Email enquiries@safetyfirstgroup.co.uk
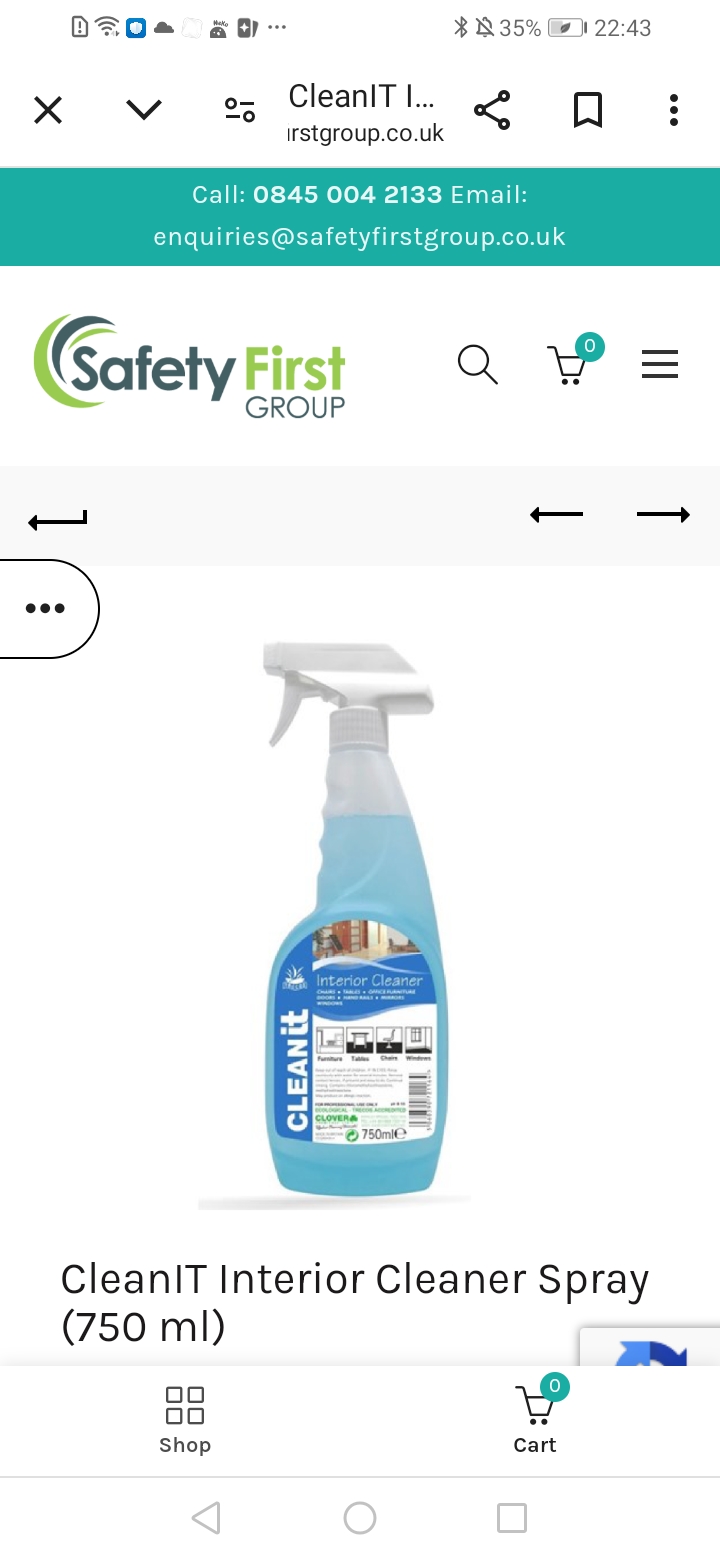The image size is (720, 1560). coord(359,237)
